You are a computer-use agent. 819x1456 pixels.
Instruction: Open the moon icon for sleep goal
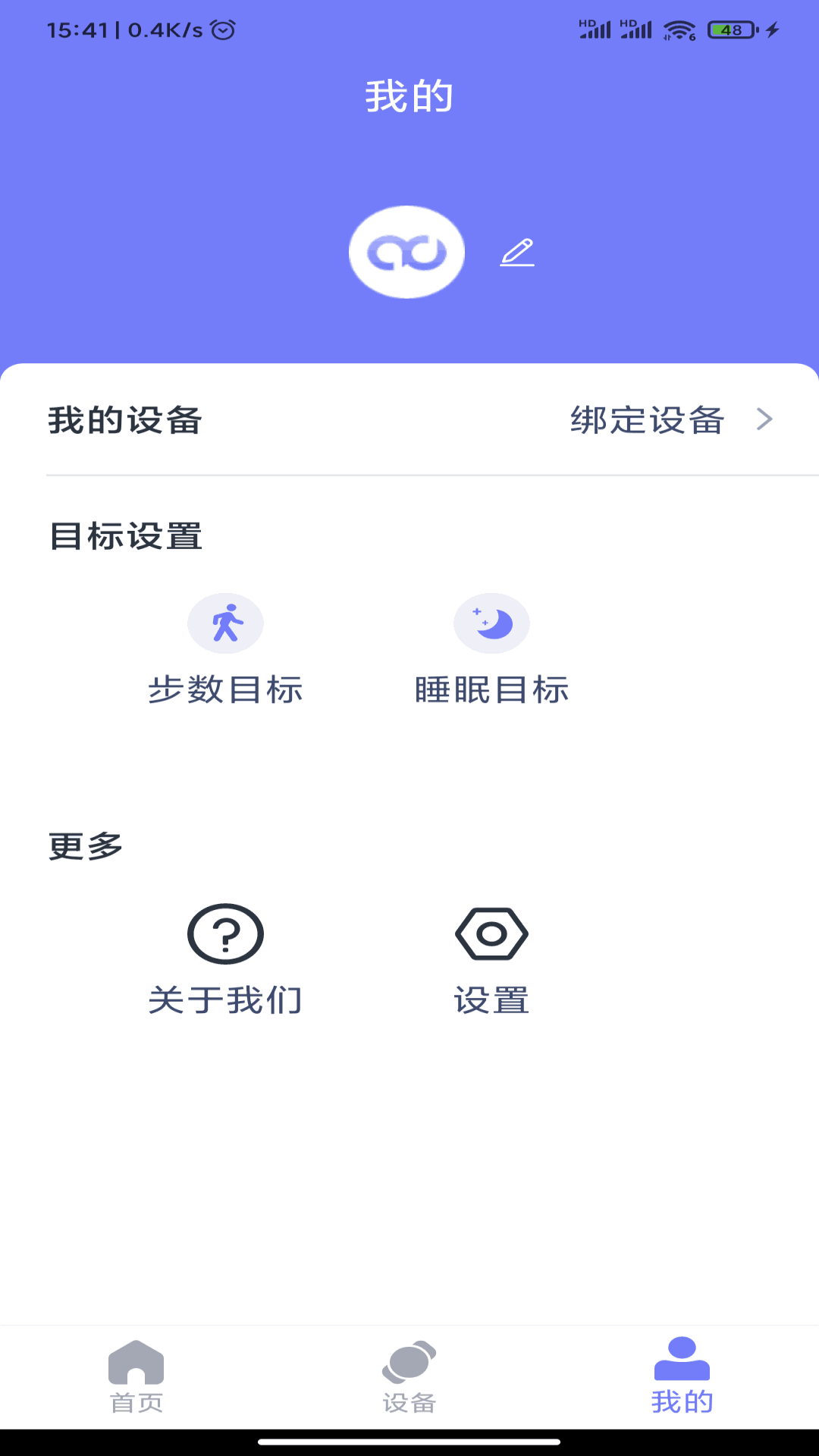point(491,622)
